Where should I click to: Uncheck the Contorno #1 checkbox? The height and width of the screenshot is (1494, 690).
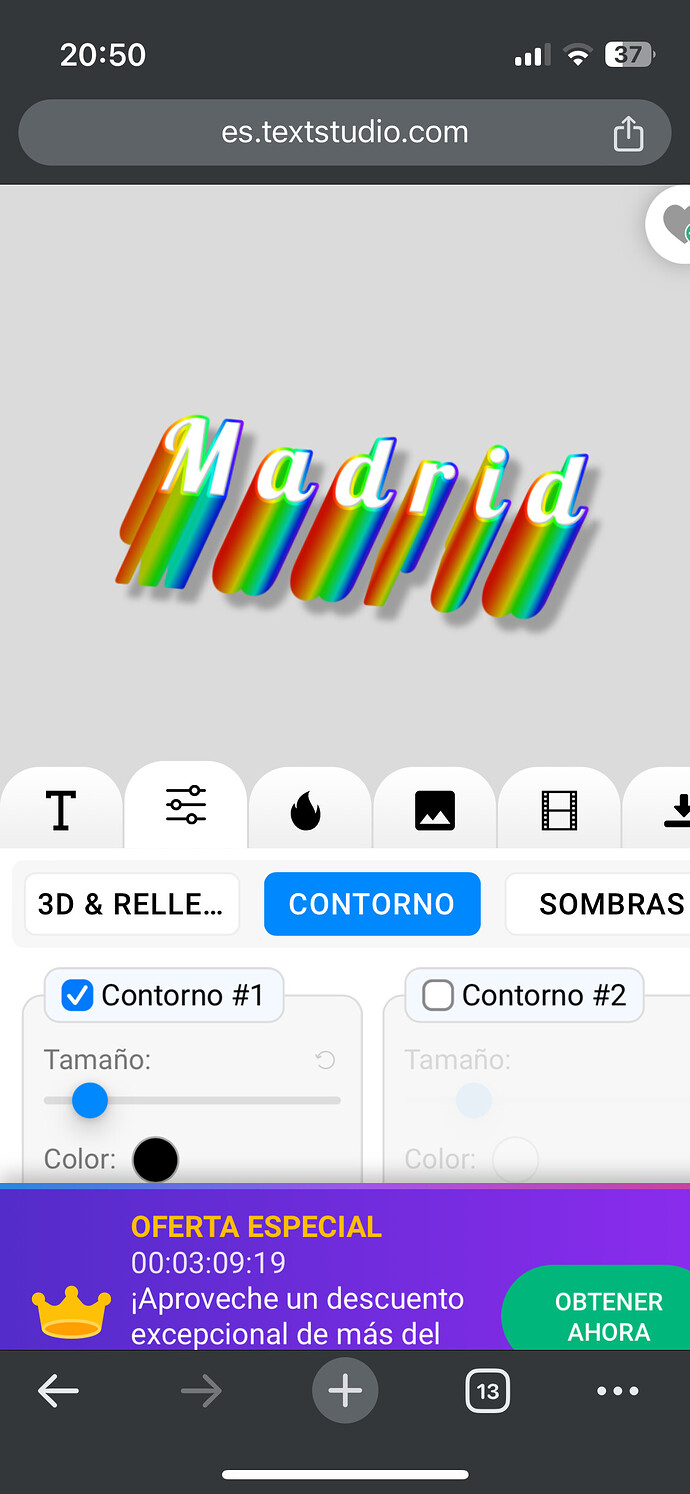pos(77,996)
